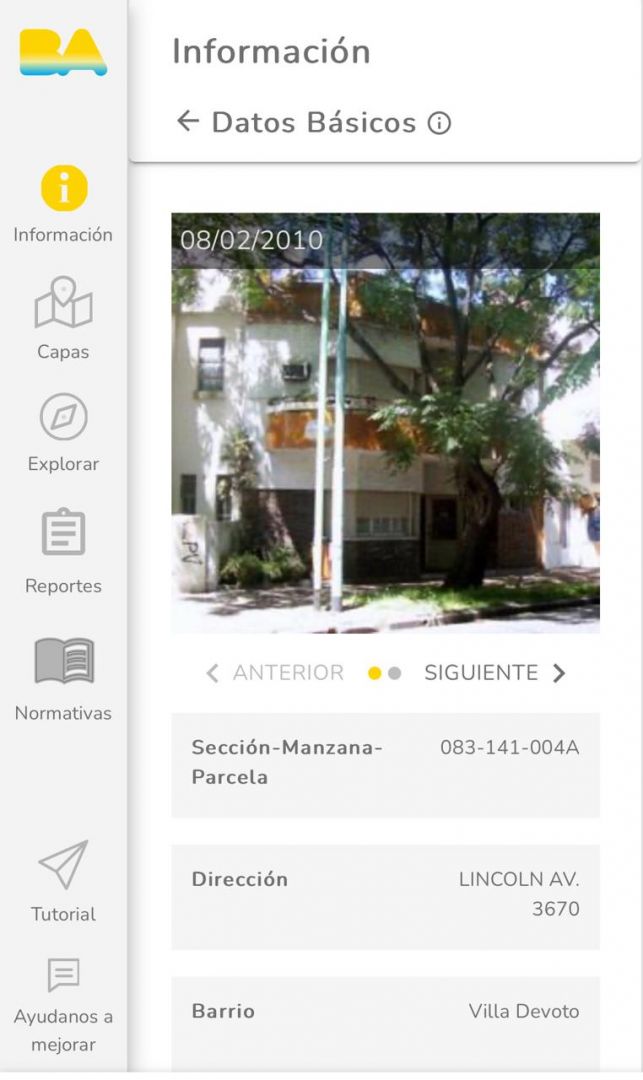This screenshot has width=643, height=1080.
Task: View the building photo dated 08/02/2010
Action: 385,422
